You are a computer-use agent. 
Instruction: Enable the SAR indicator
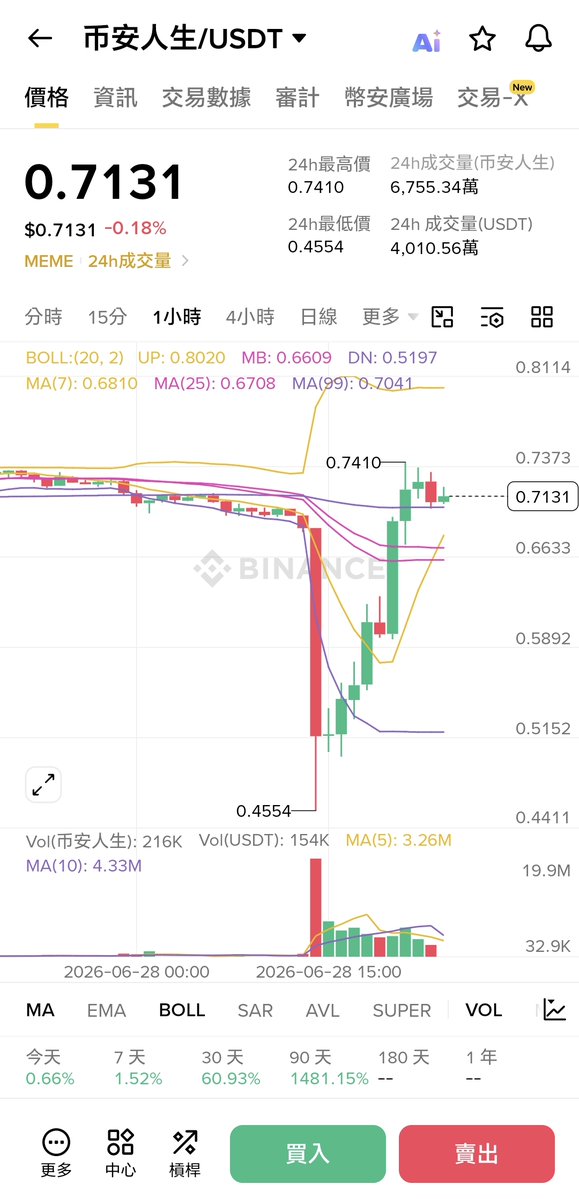[255, 1010]
